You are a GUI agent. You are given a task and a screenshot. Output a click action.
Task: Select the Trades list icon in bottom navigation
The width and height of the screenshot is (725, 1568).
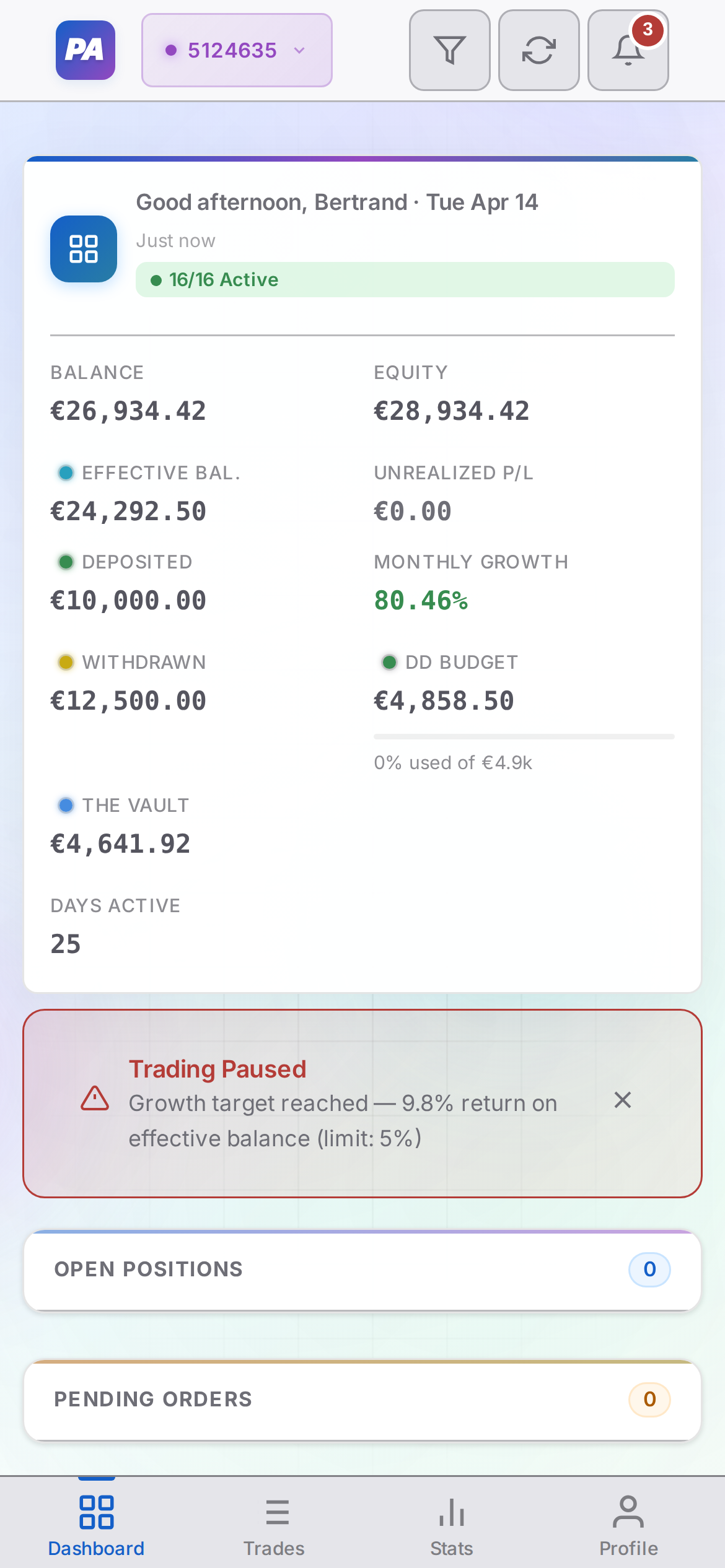pyautogui.click(x=276, y=1511)
